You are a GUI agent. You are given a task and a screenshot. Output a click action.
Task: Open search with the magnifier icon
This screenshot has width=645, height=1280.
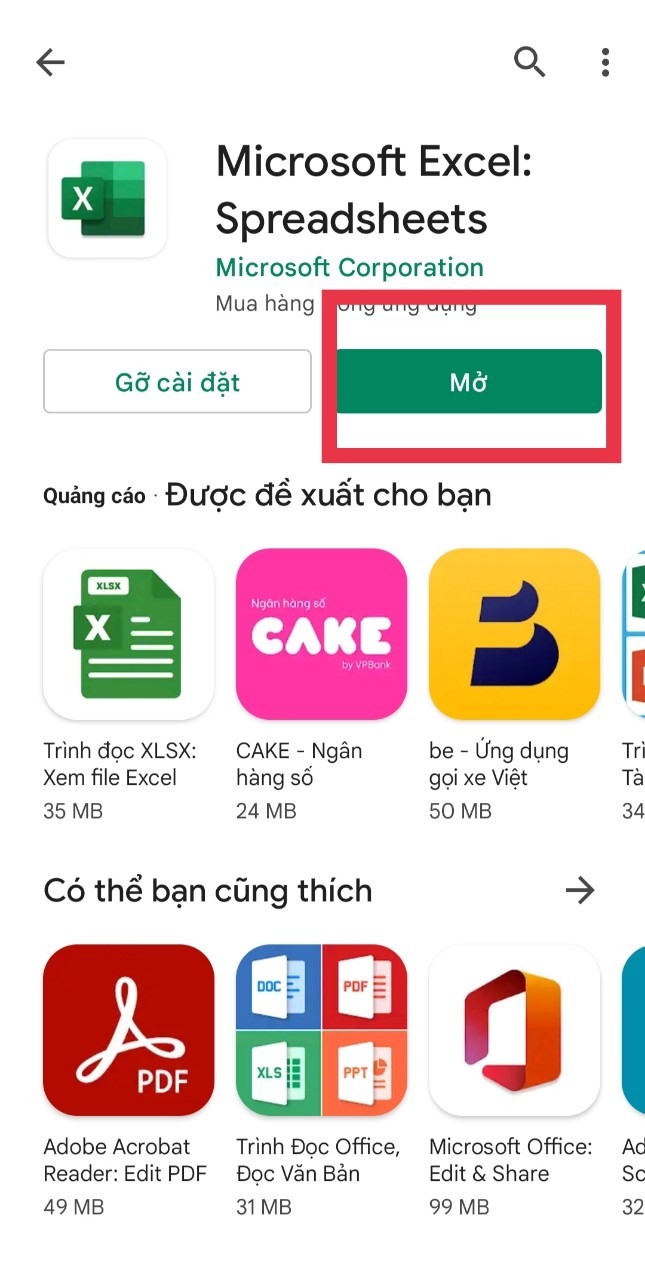coord(529,62)
